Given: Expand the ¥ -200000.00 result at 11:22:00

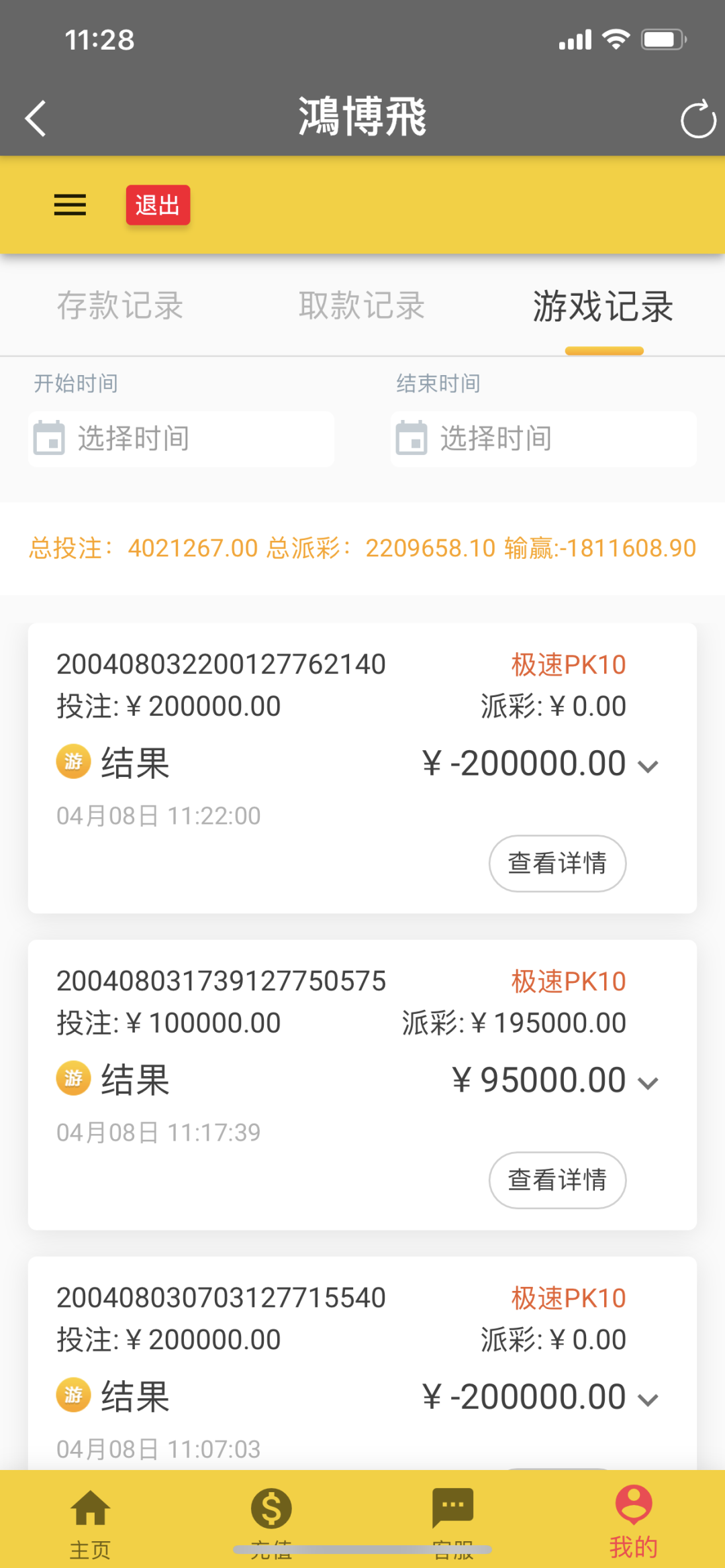Looking at the screenshot, I should pyautogui.click(x=648, y=766).
